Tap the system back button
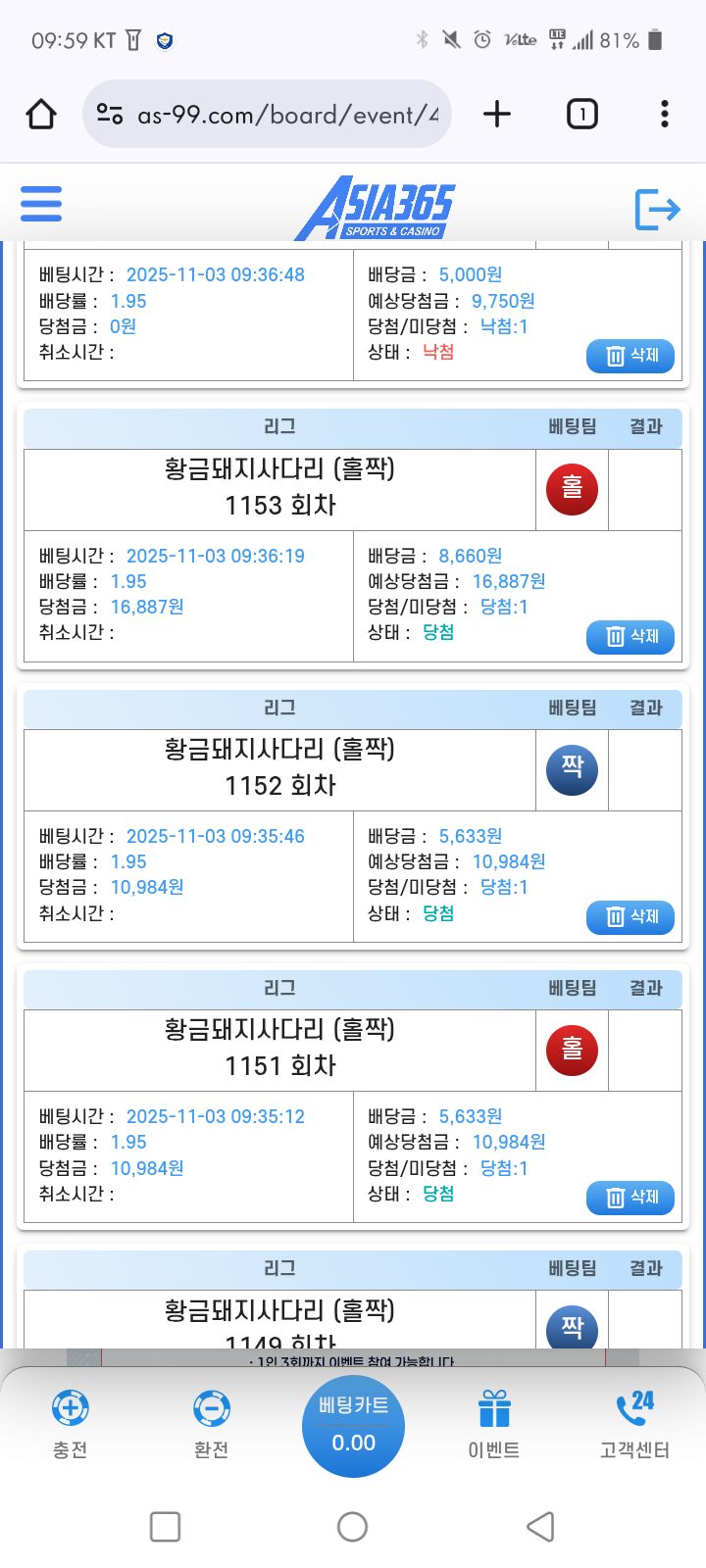706x1568 pixels. click(x=540, y=1526)
